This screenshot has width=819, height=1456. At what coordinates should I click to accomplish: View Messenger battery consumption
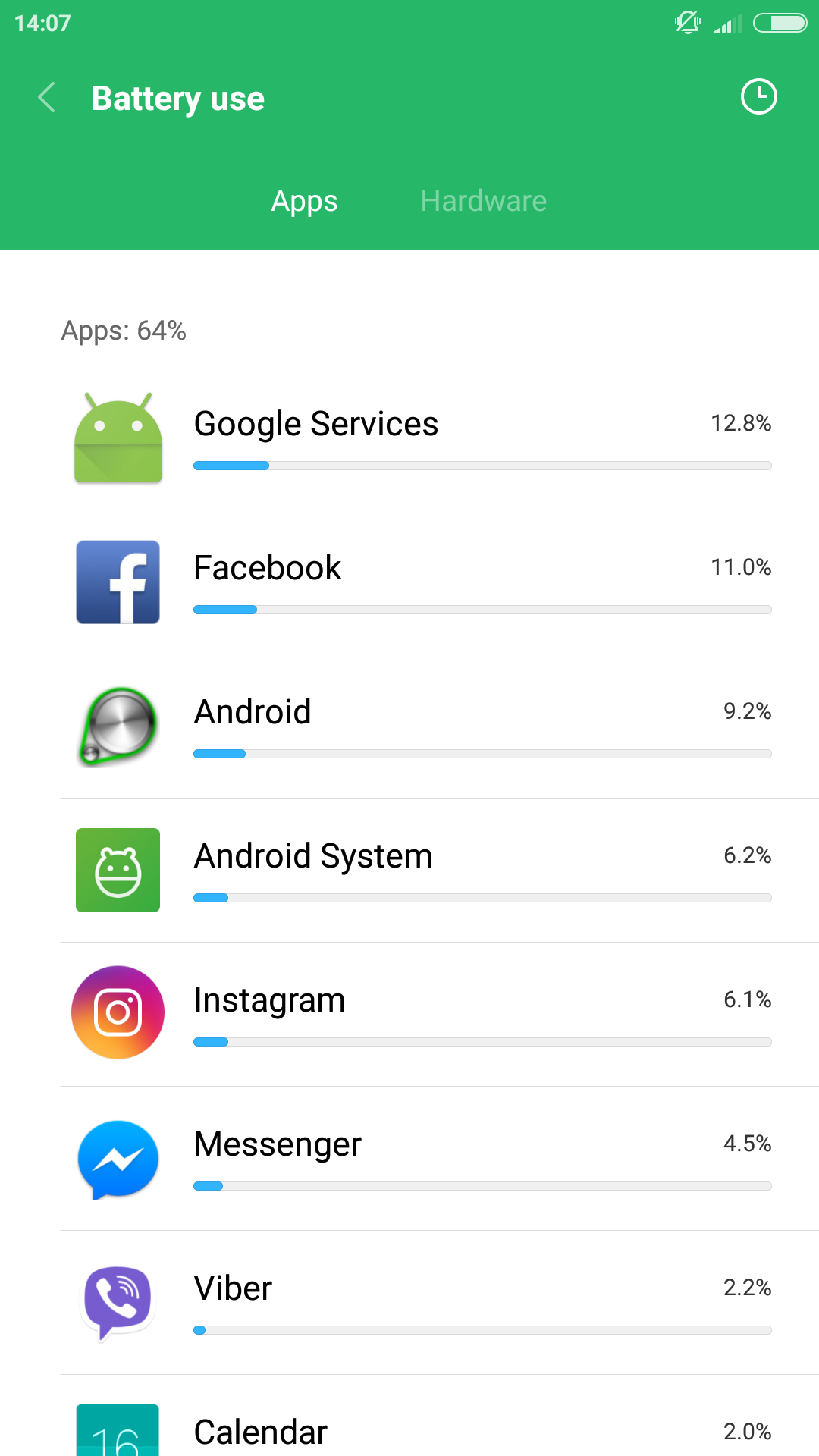click(x=440, y=1159)
